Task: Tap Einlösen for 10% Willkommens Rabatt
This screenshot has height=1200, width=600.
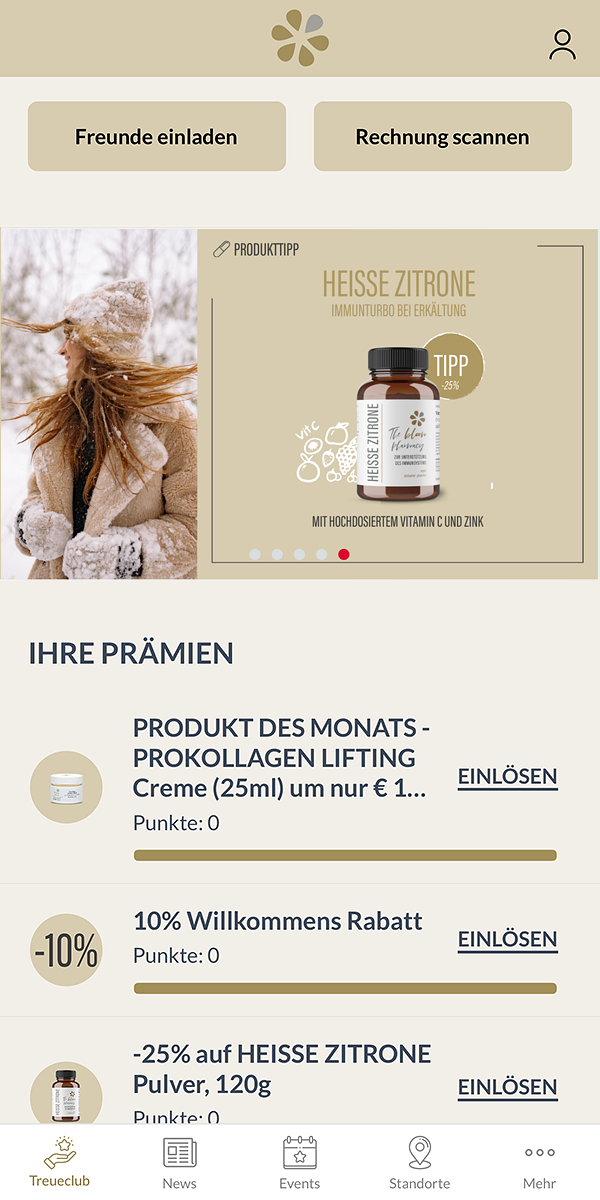Action: point(507,939)
